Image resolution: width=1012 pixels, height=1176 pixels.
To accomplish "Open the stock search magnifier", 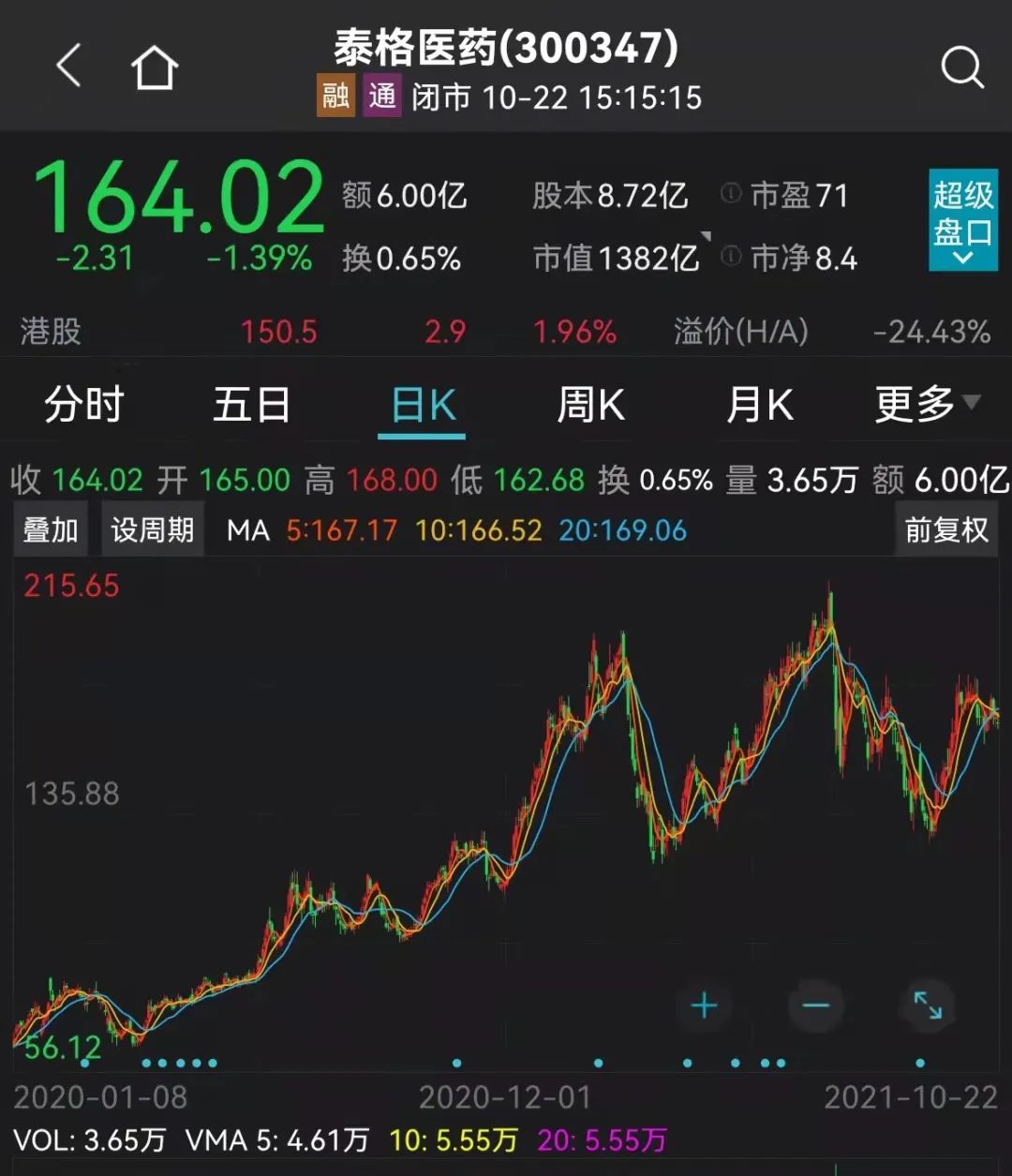I will click(961, 67).
